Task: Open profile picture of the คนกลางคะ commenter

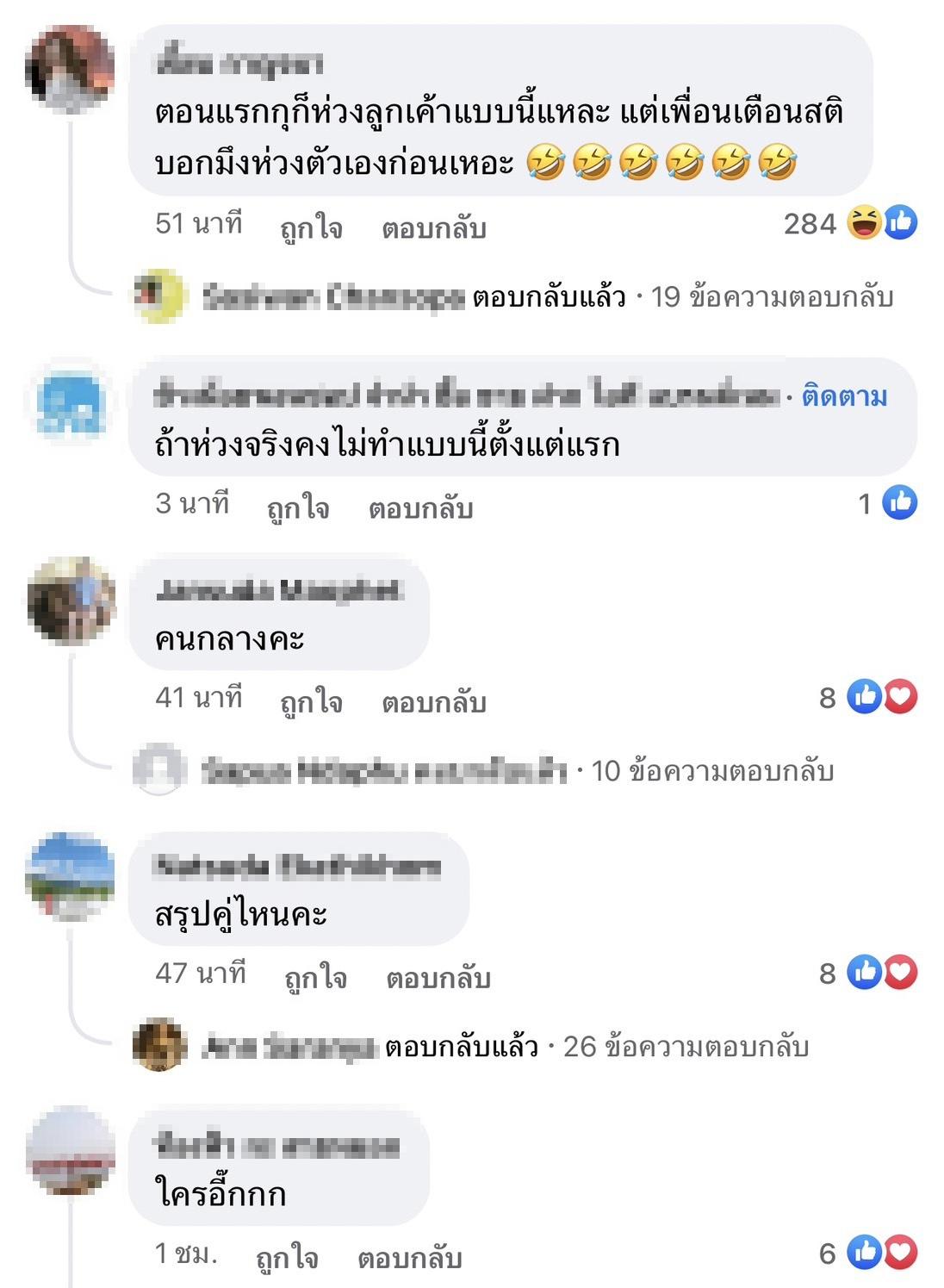Action: (x=71, y=600)
